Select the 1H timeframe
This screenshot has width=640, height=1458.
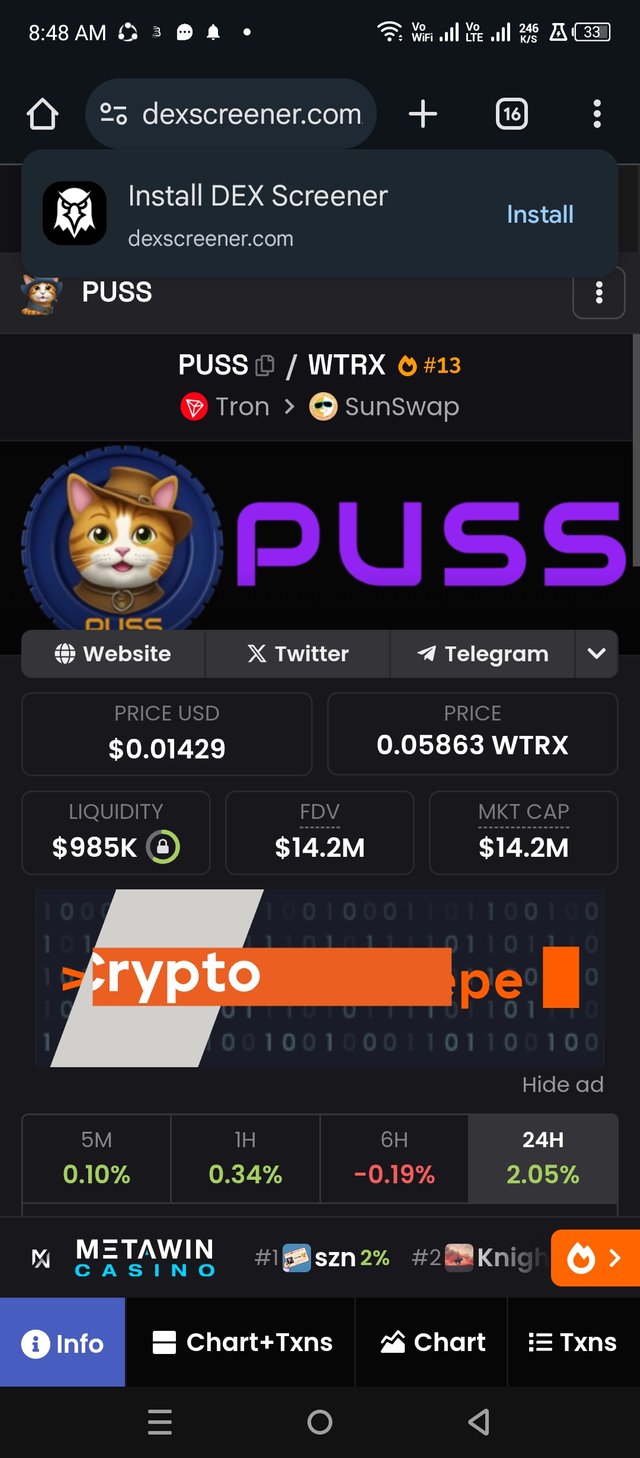[245, 1159]
